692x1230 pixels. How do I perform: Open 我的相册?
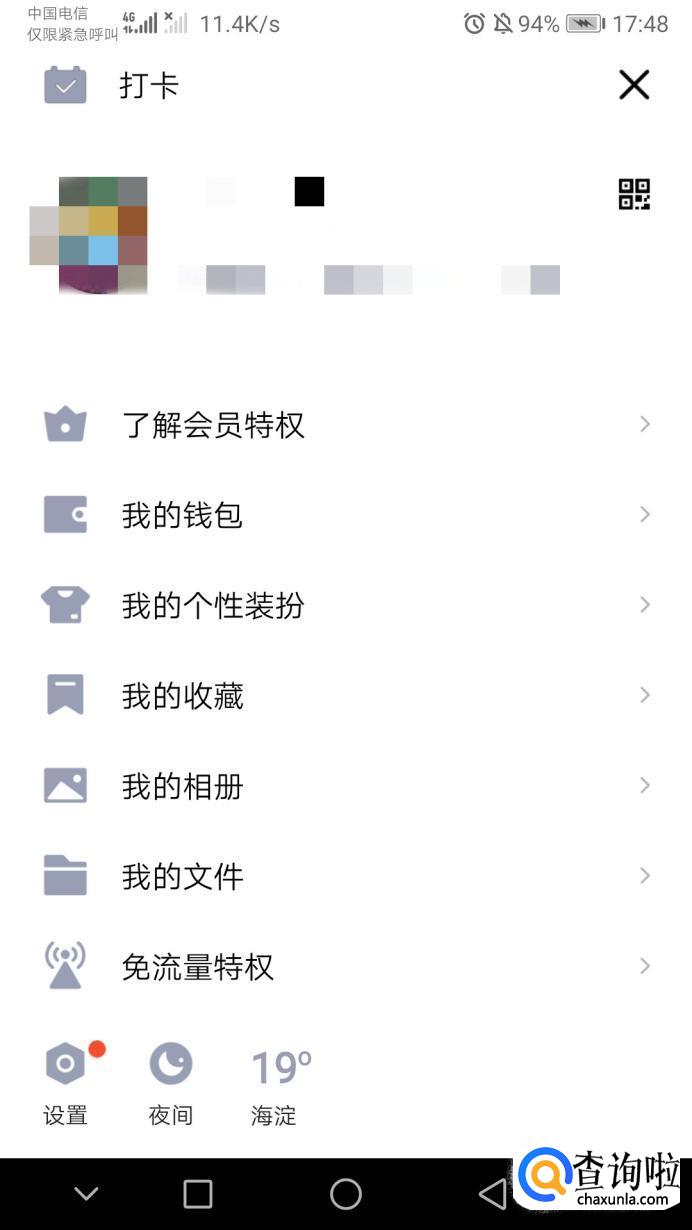click(345, 786)
